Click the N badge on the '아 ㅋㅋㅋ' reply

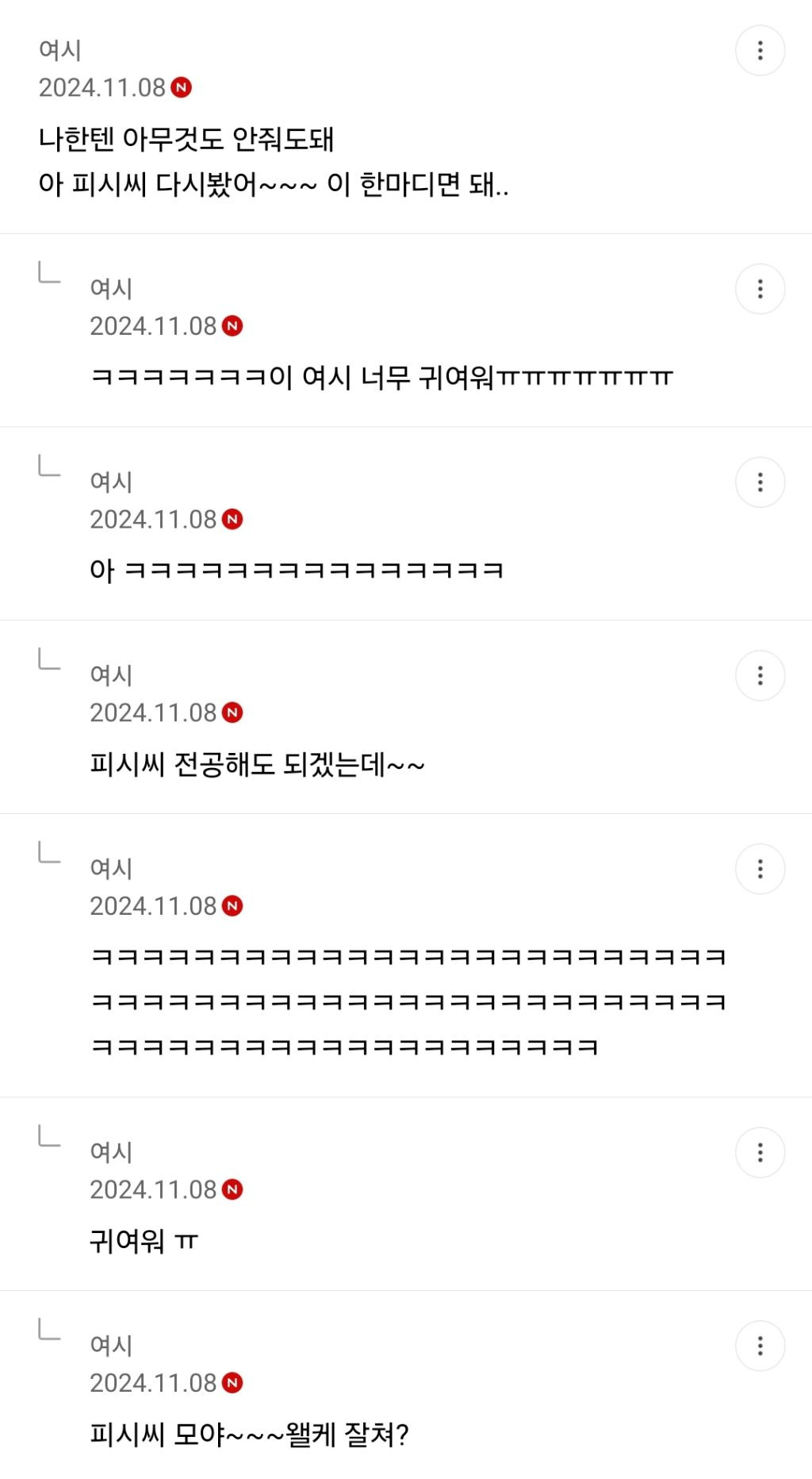pos(232,519)
